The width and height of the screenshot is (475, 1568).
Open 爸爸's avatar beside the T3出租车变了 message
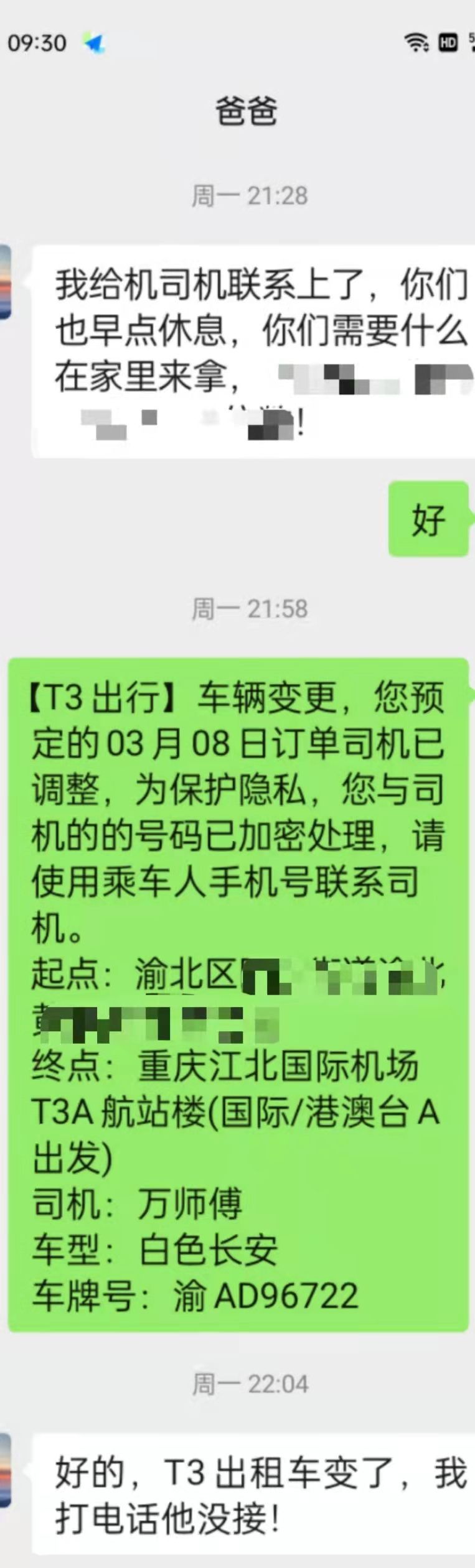click(5, 1471)
